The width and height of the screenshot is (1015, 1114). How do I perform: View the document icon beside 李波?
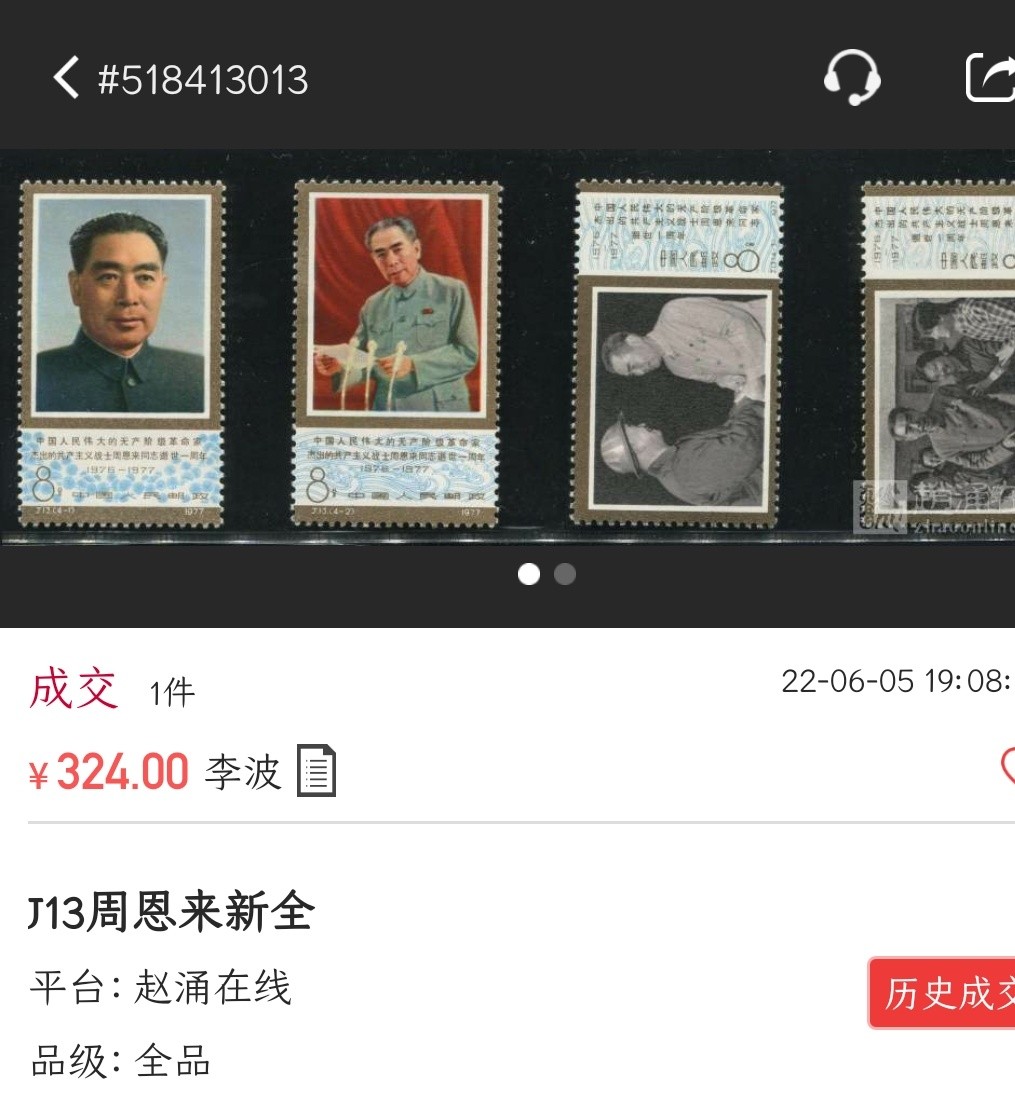pyautogui.click(x=316, y=772)
